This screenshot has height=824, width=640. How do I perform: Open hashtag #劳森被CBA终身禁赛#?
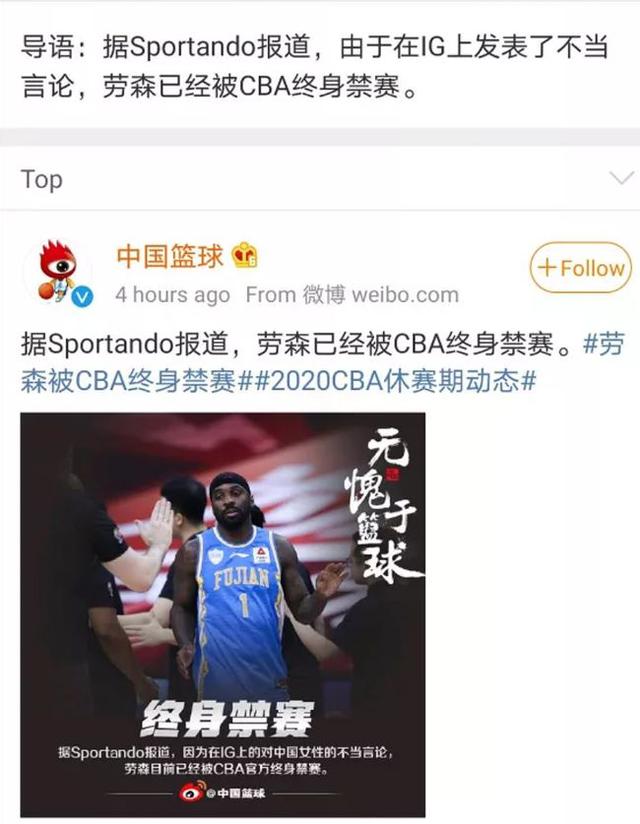(x=130, y=382)
